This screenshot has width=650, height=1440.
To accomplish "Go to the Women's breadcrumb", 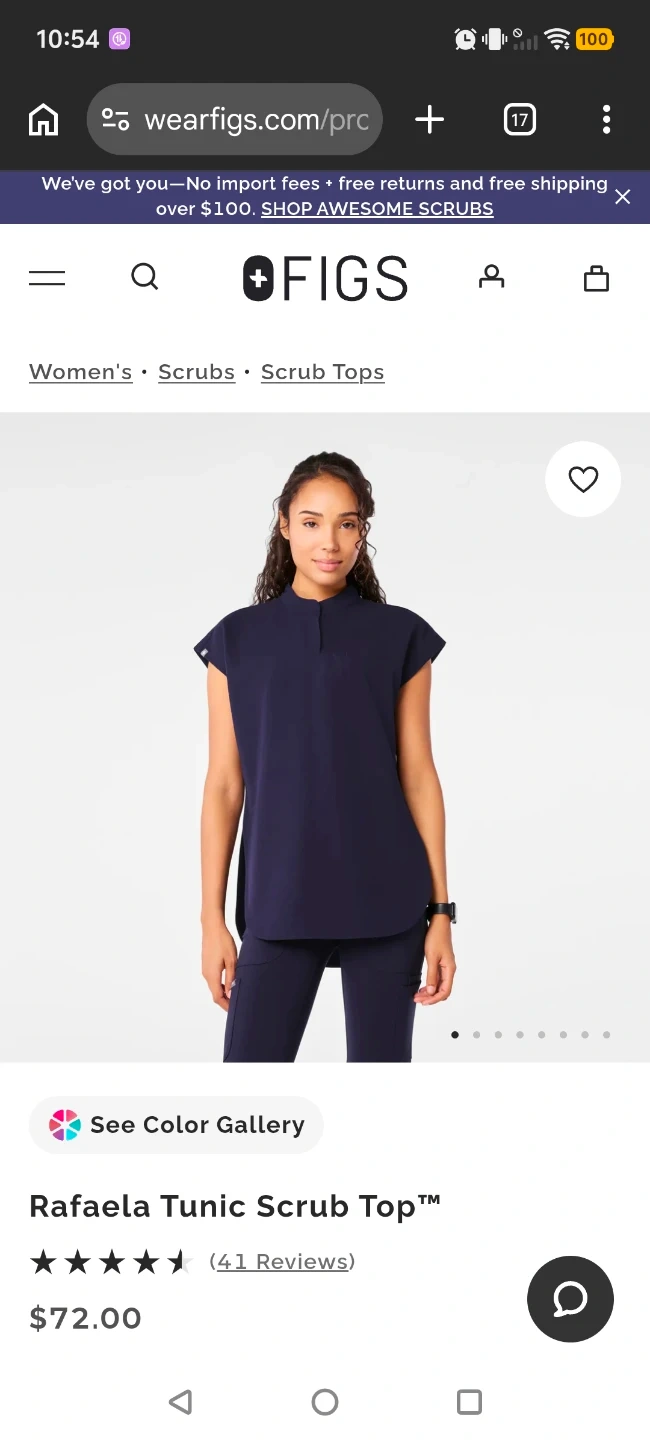I will pos(81,372).
